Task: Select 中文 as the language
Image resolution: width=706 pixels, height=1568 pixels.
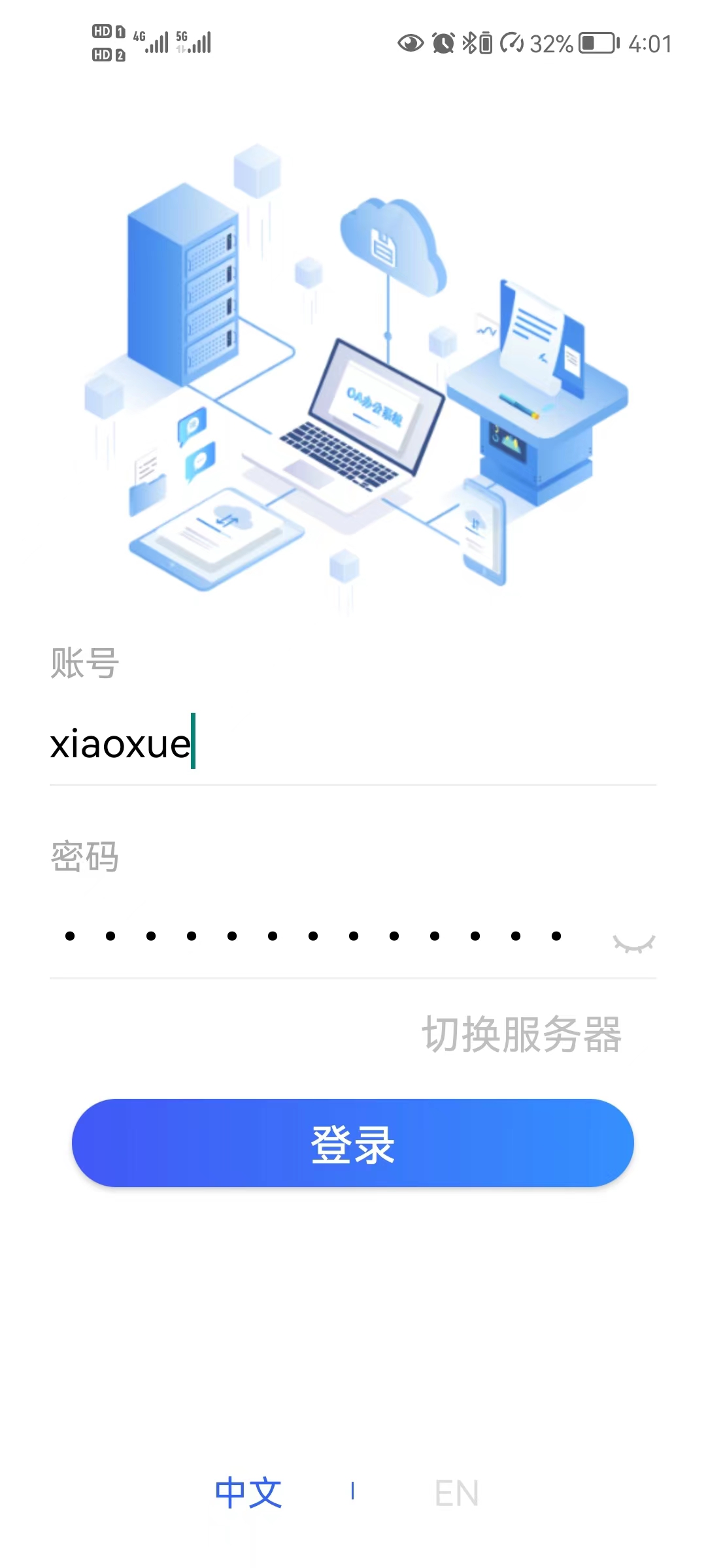Action: click(x=248, y=1492)
